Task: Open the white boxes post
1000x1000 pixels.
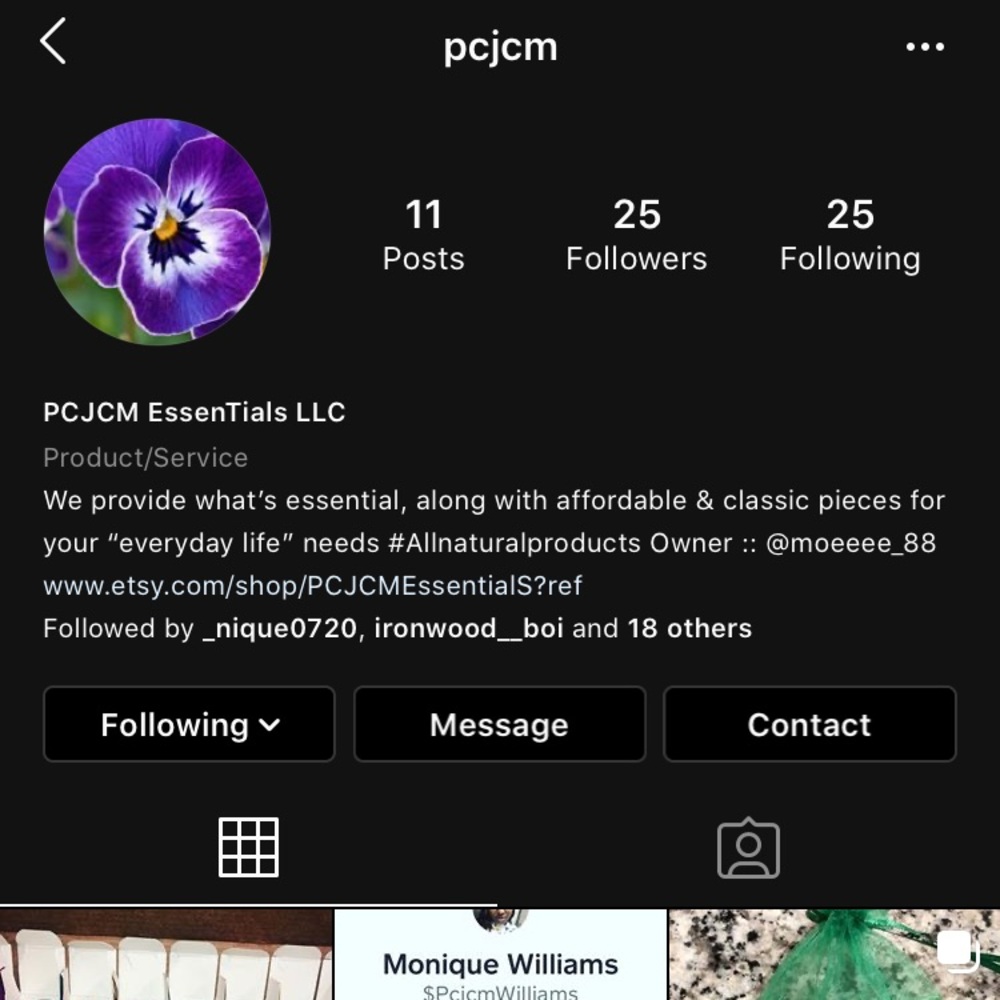Action: [165, 957]
